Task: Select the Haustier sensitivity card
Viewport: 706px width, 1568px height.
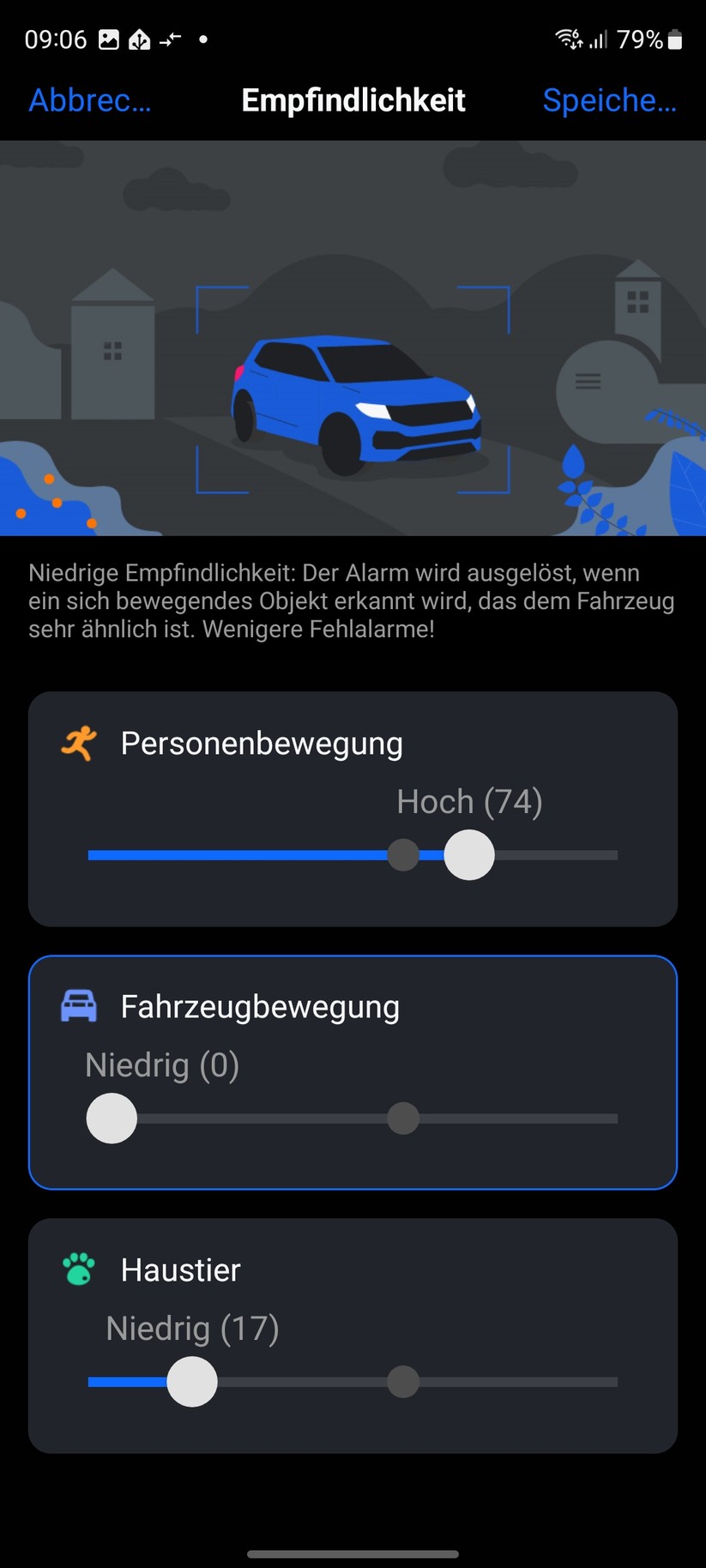Action: (x=353, y=1336)
